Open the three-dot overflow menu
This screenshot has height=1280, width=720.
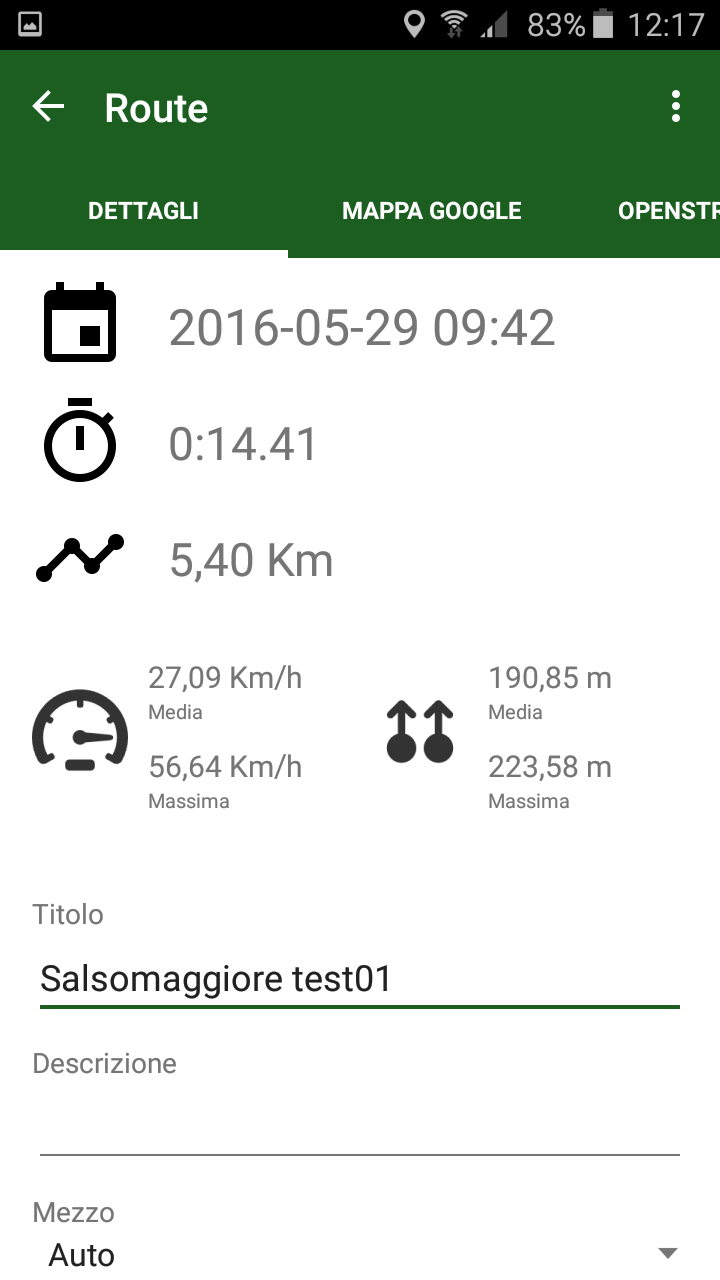(x=676, y=107)
